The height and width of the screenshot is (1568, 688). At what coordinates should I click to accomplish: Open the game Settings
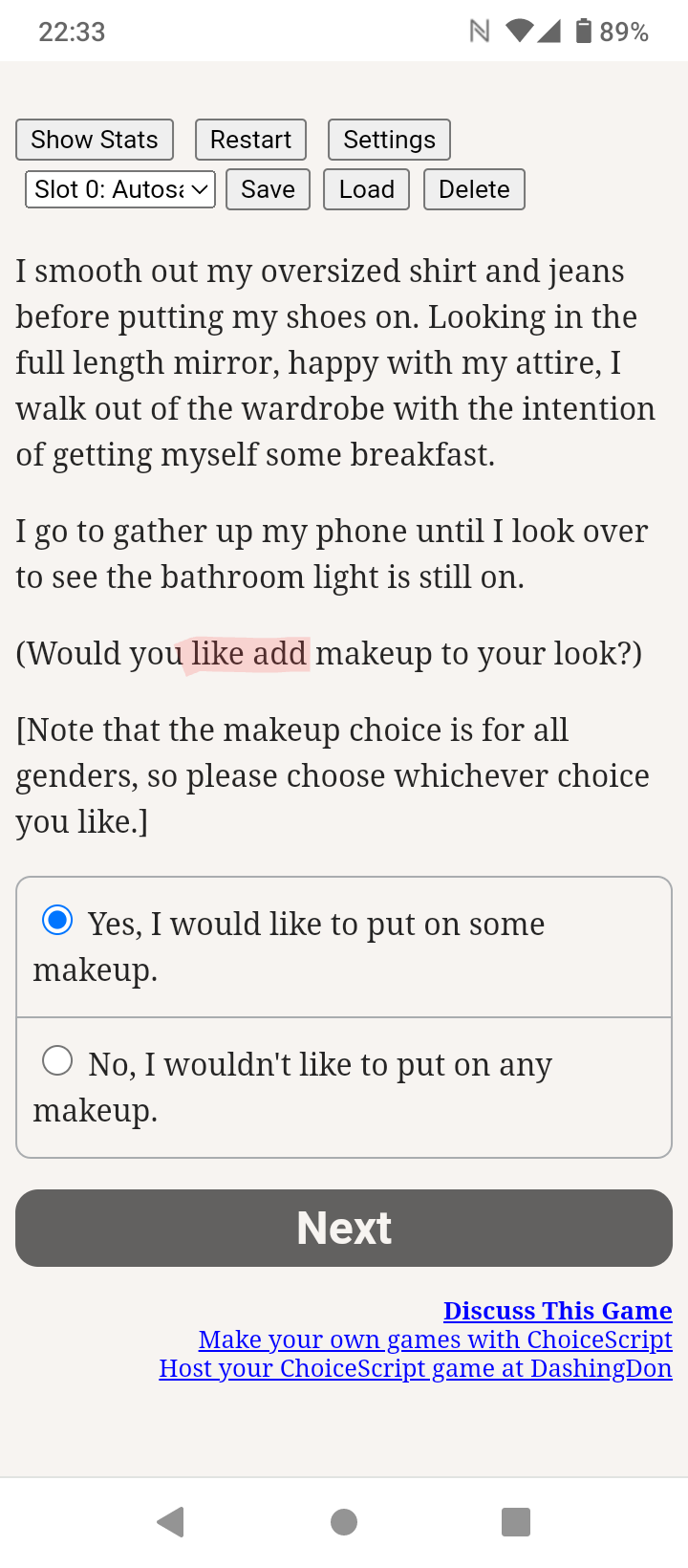pos(389,140)
